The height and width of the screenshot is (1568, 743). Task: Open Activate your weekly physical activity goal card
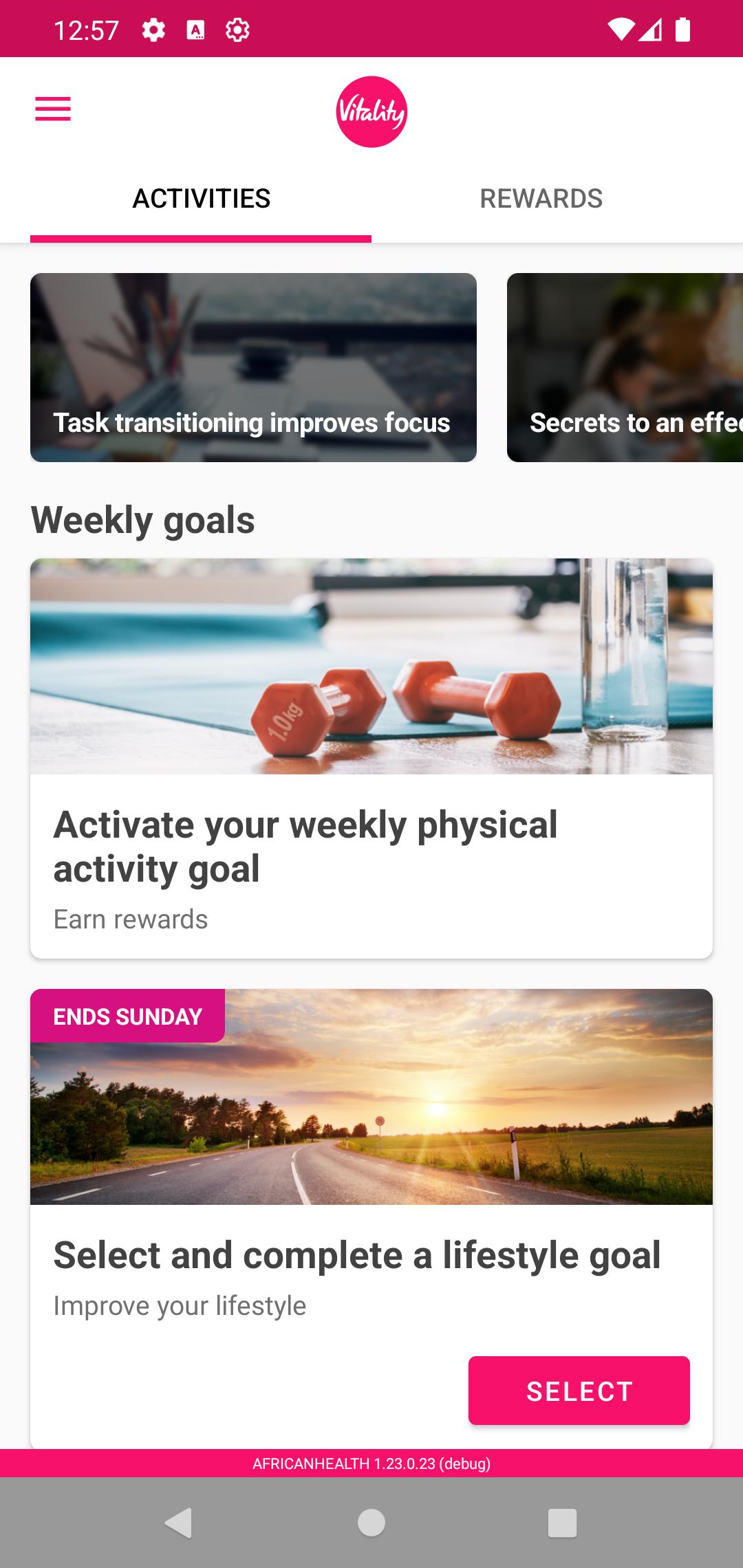click(x=371, y=758)
